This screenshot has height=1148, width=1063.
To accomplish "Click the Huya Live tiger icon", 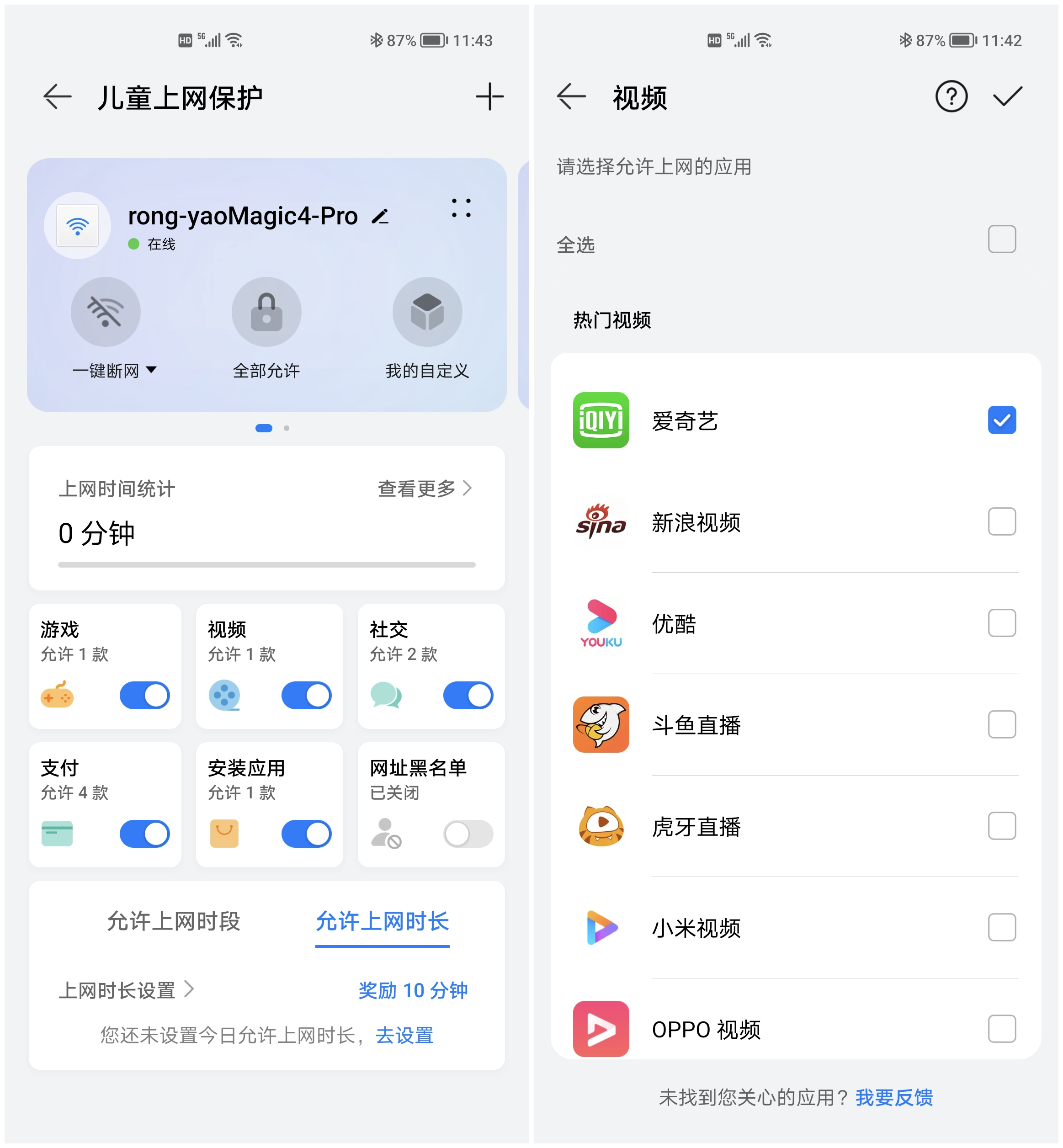I will (601, 827).
